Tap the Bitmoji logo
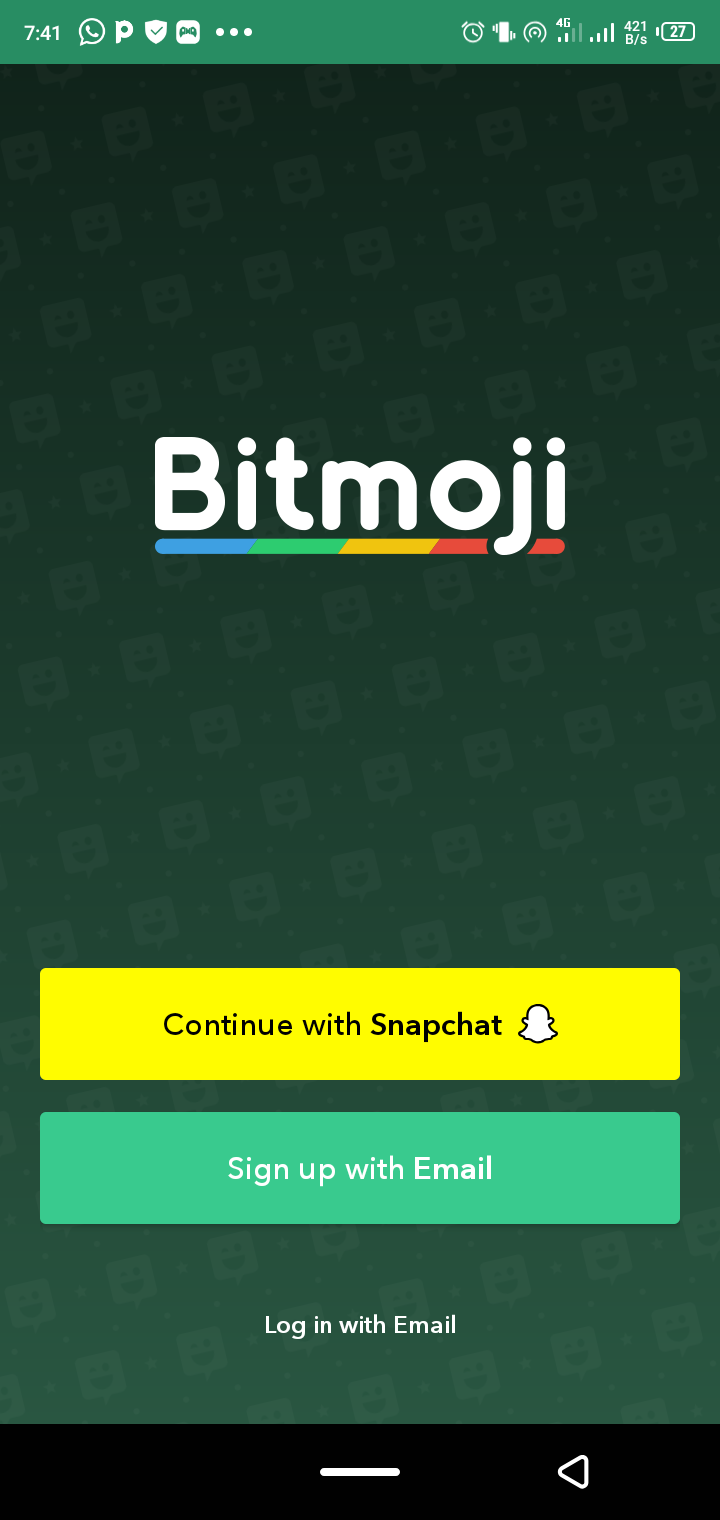This screenshot has height=1520, width=720. 360,490
